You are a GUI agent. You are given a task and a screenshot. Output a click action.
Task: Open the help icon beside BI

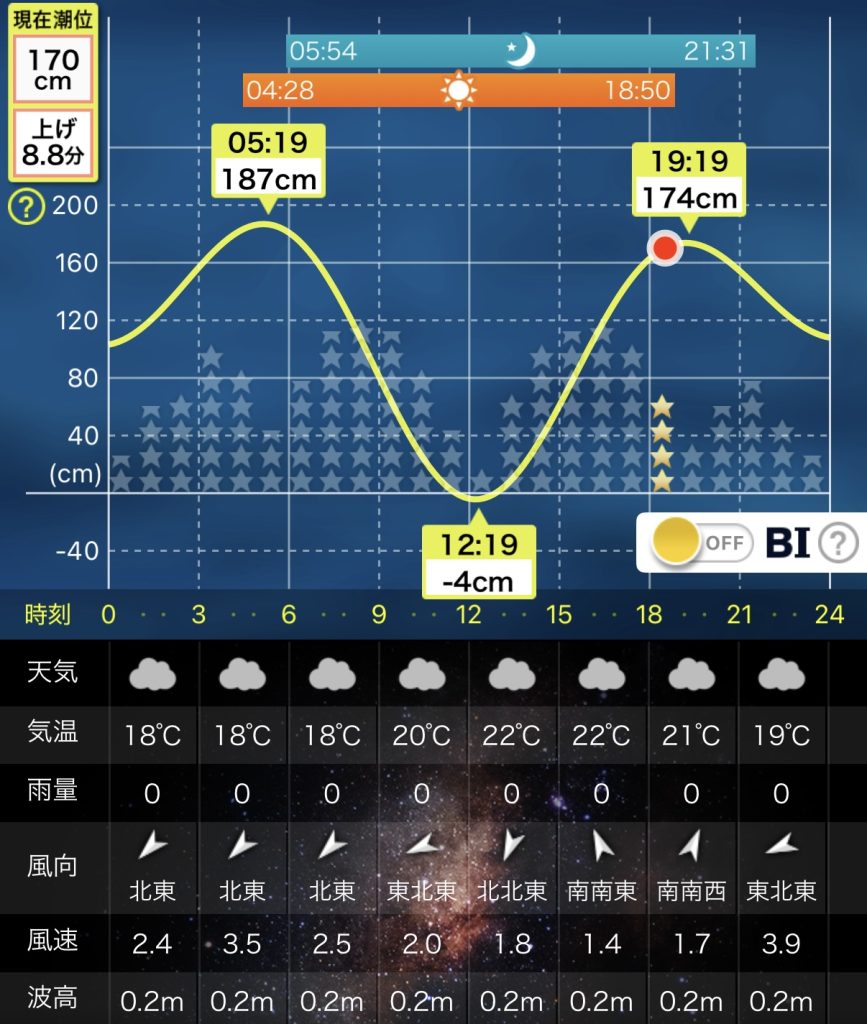838,543
